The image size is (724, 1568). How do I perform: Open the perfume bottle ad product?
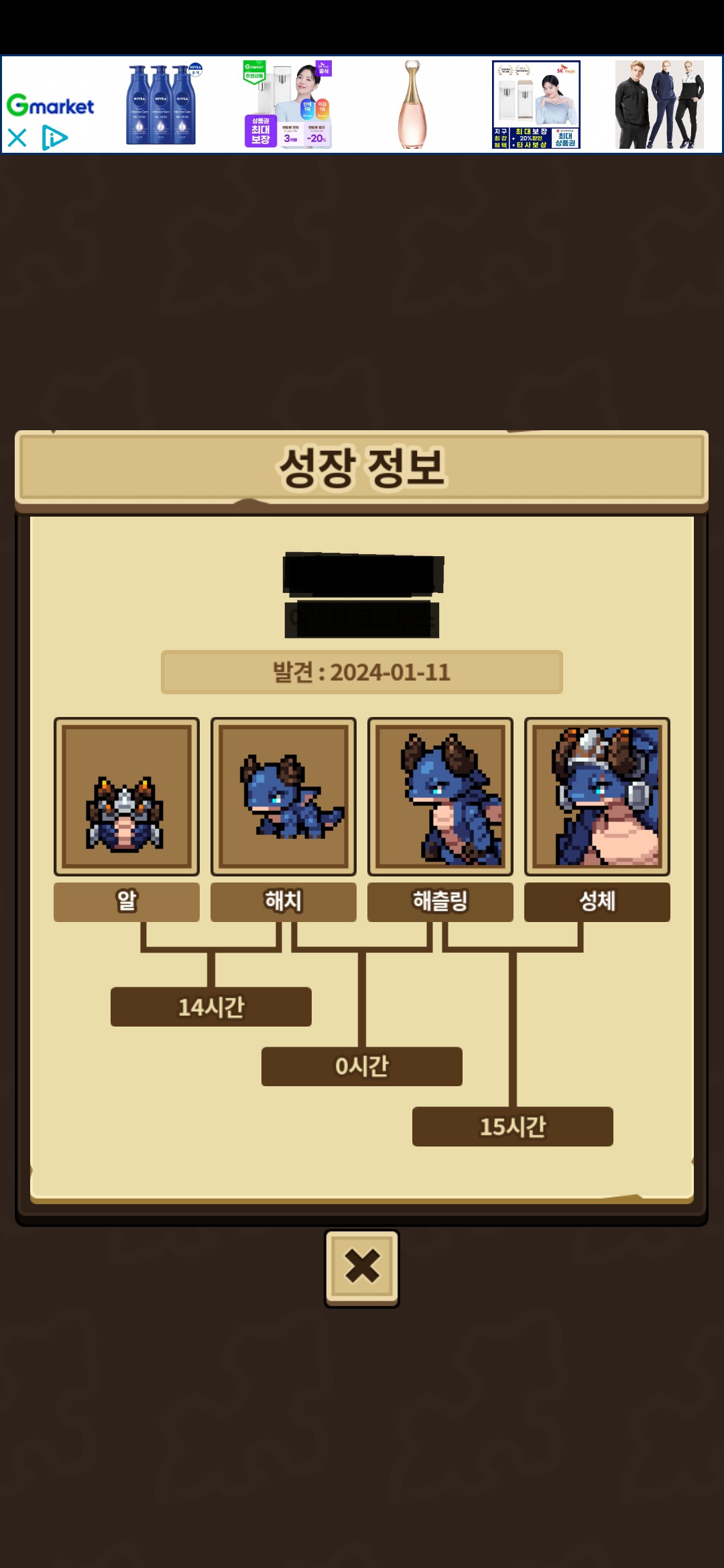tap(412, 105)
